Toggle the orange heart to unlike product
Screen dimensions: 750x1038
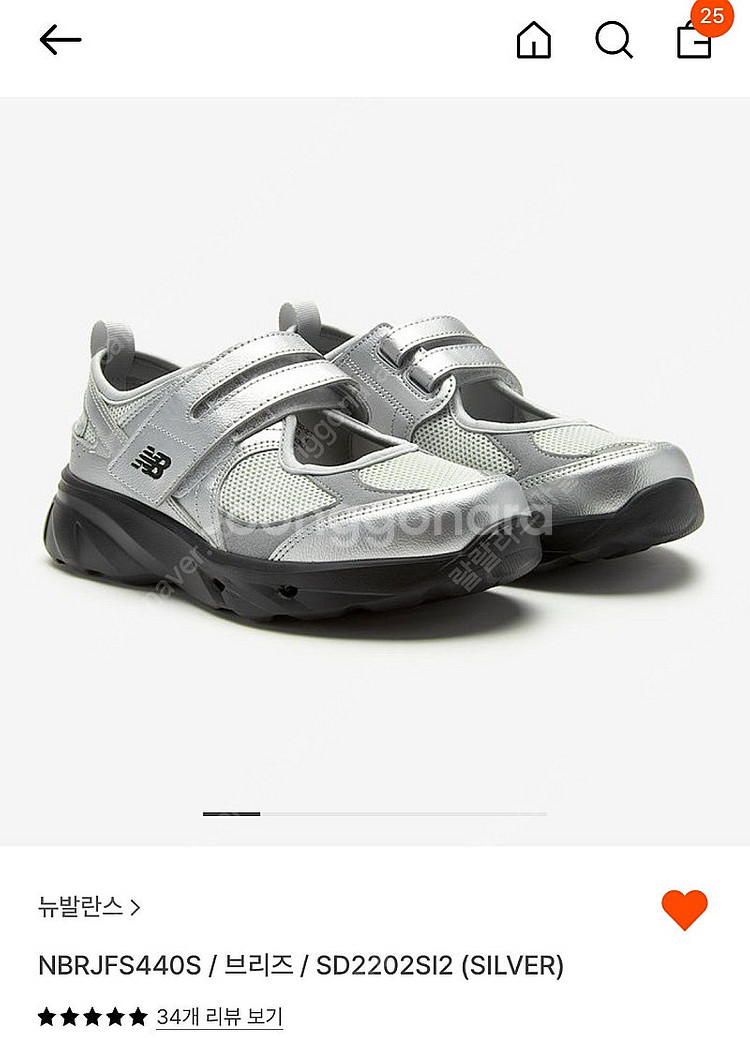pos(684,909)
